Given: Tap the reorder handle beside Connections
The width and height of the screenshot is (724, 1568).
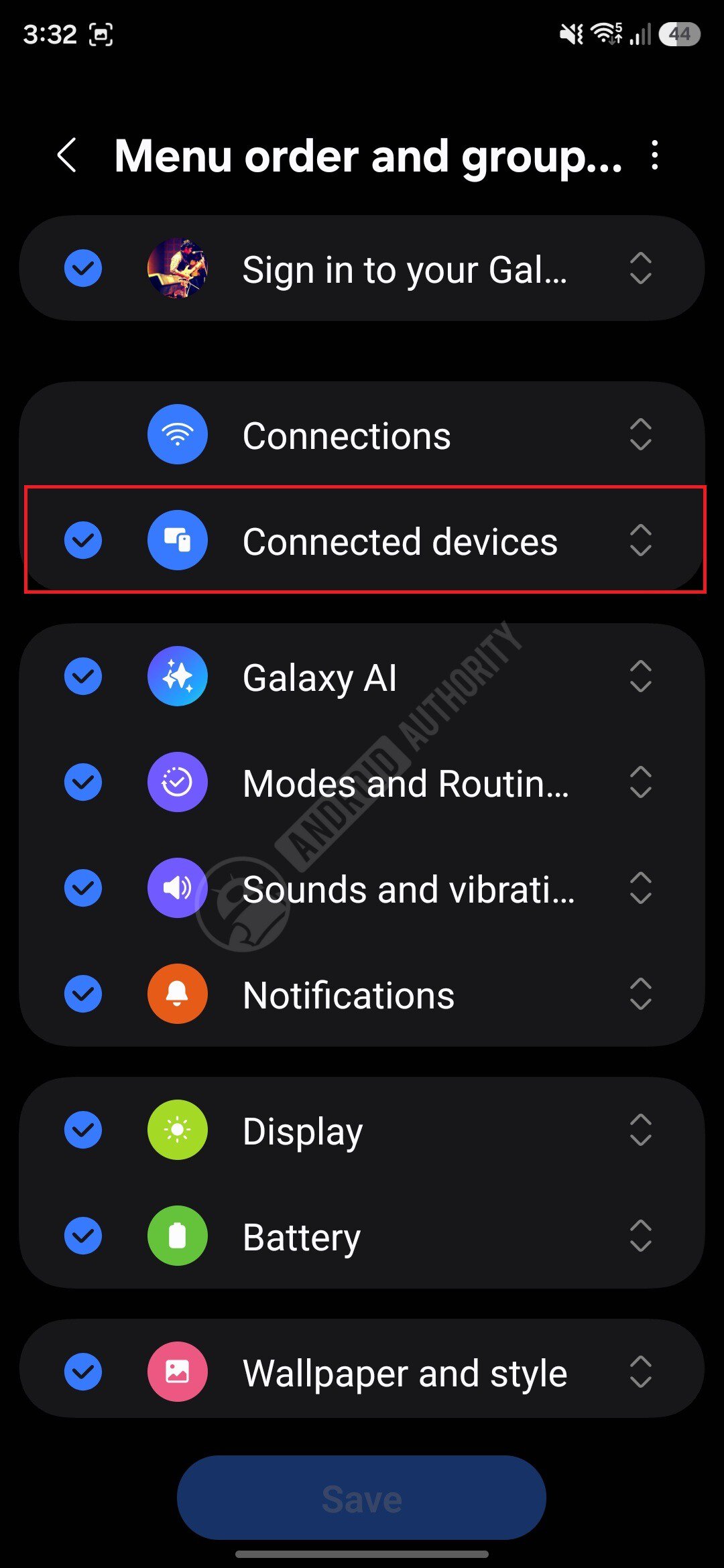Looking at the screenshot, I should click(641, 435).
